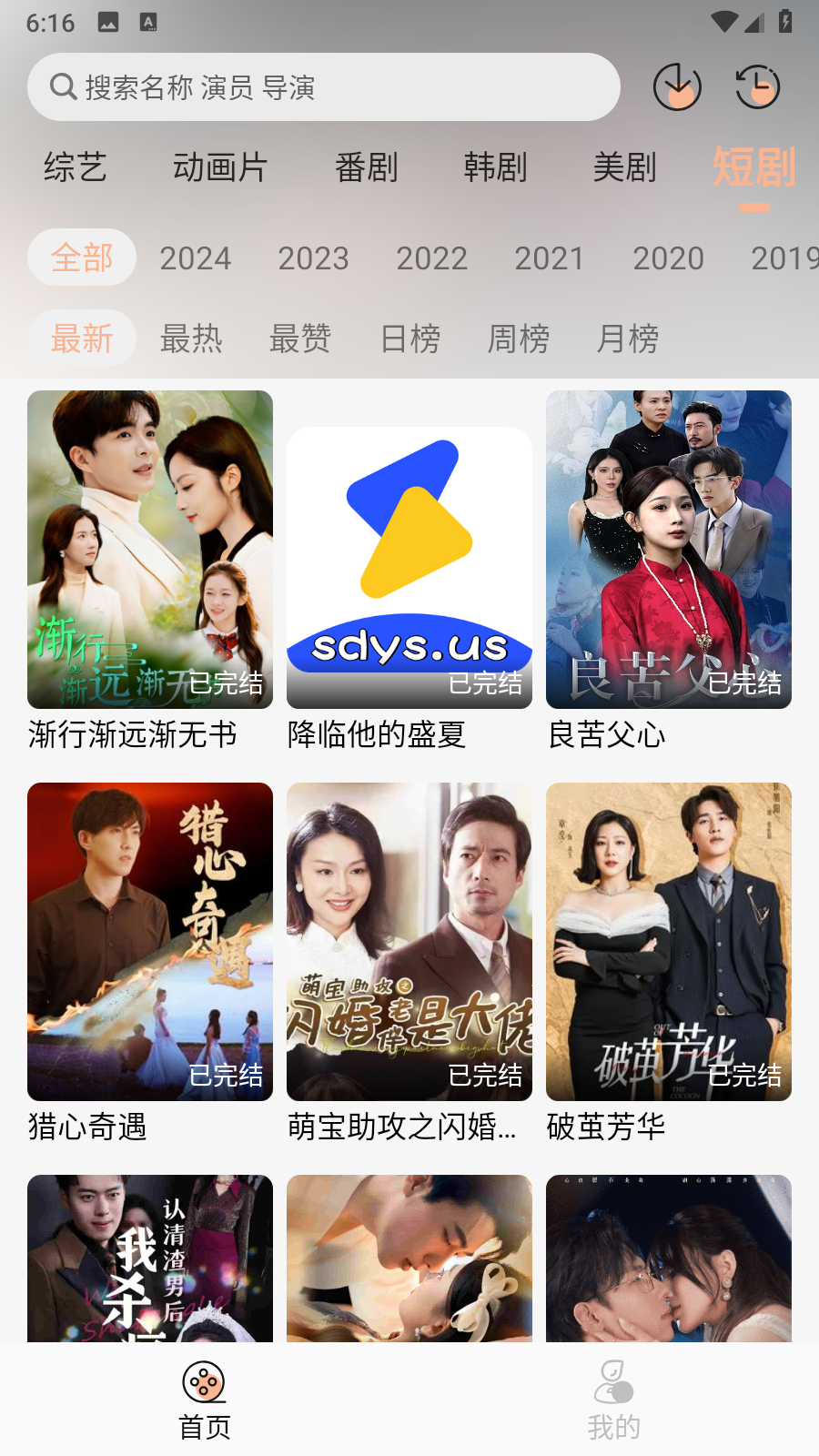819x1456 pixels.
Task: Switch to the 韩剧 category tab
Action: coord(496,167)
